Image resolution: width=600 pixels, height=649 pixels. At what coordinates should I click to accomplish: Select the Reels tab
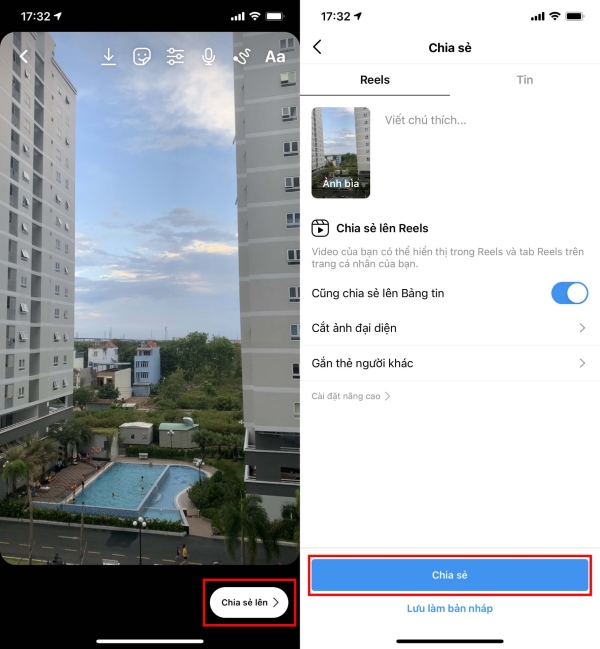(x=375, y=80)
